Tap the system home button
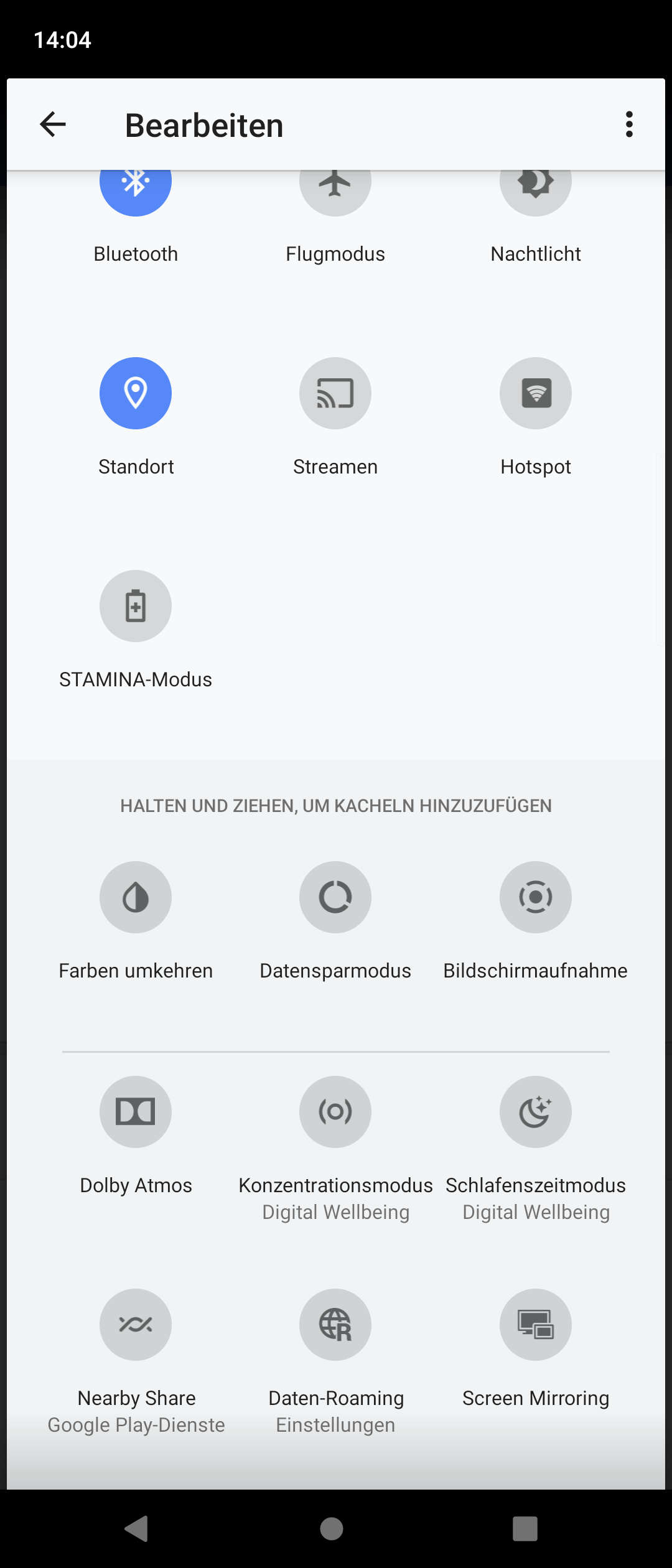The height and width of the screenshot is (1568, 672). pyautogui.click(x=332, y=1529)
